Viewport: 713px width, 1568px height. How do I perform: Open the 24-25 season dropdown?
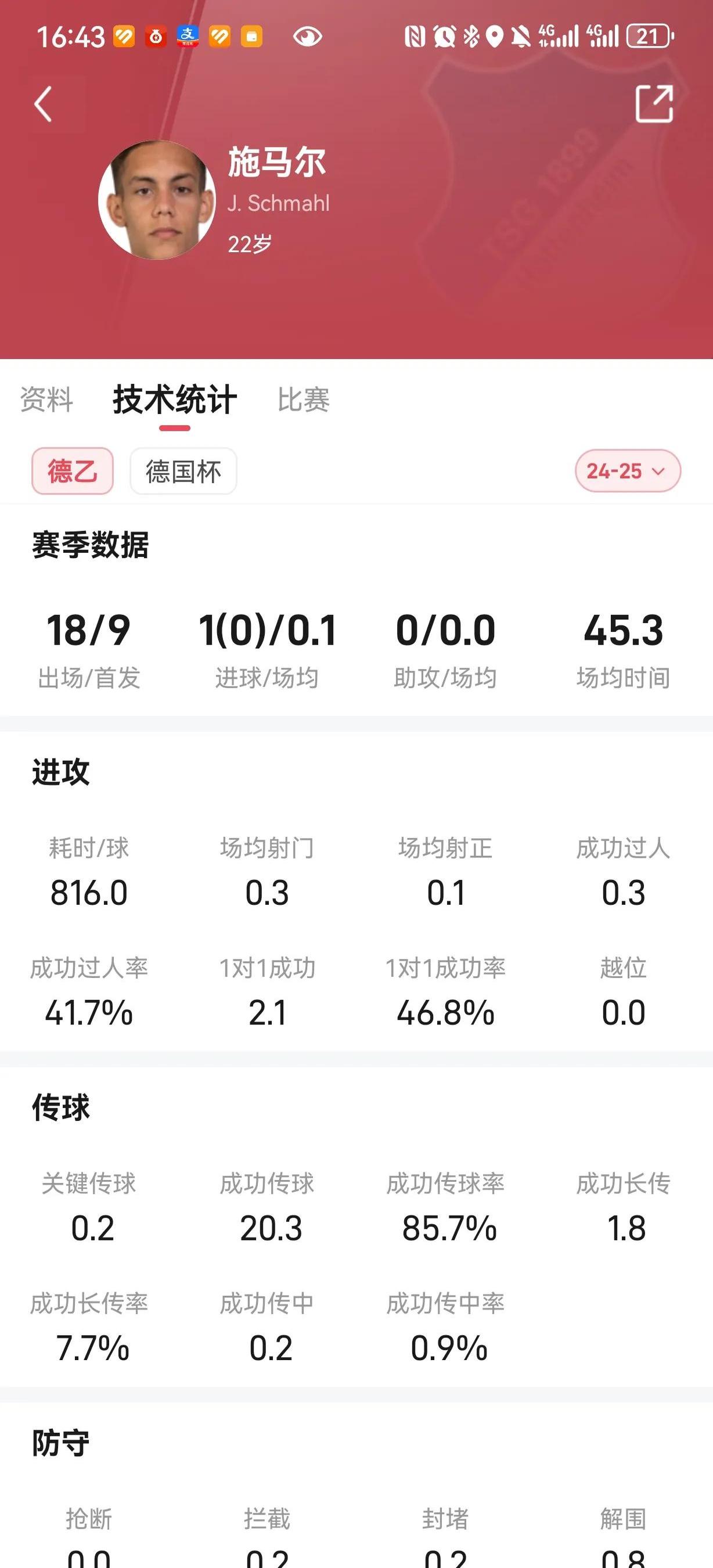point(627,470)
